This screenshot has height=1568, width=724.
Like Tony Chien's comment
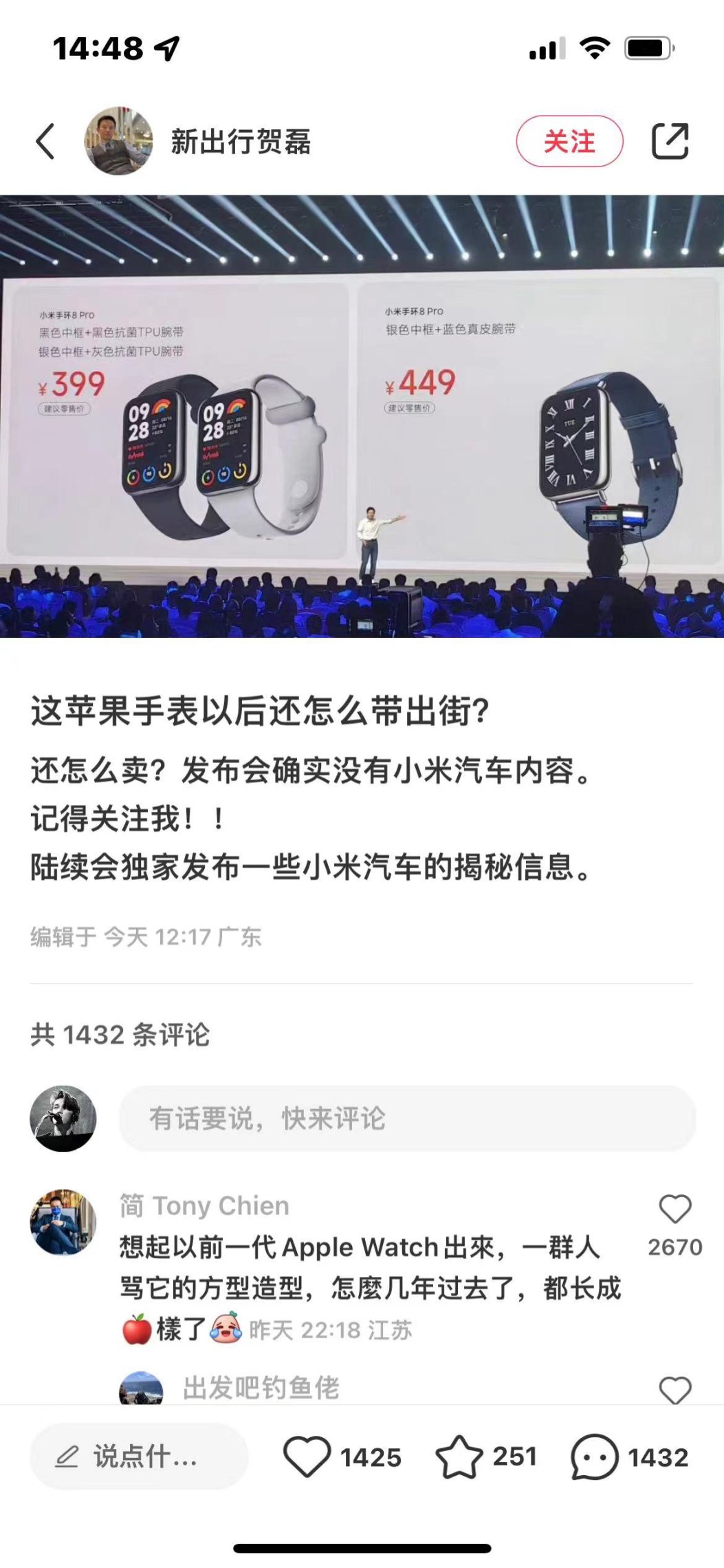674,1209
